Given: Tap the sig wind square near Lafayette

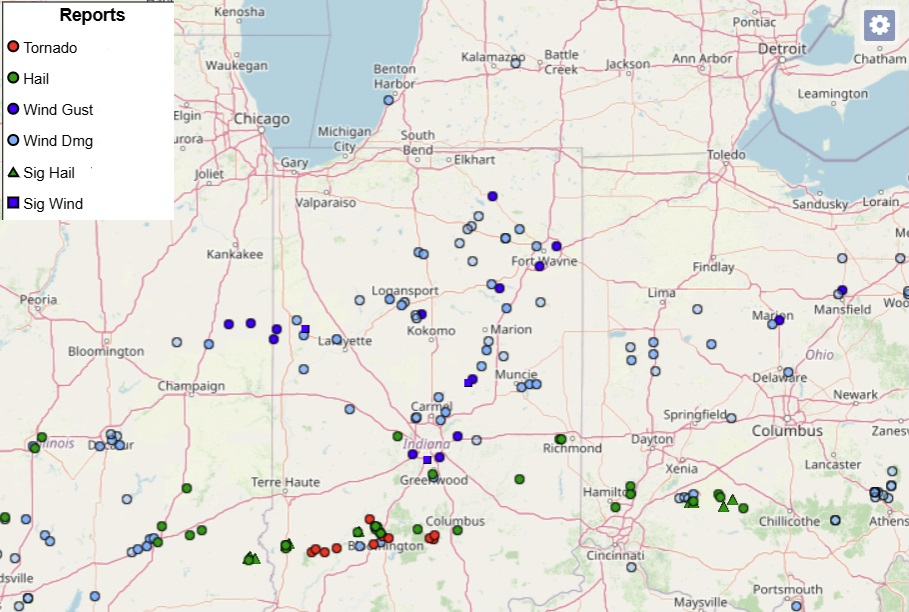Looking at the screenshot, I should pos(306,329).
